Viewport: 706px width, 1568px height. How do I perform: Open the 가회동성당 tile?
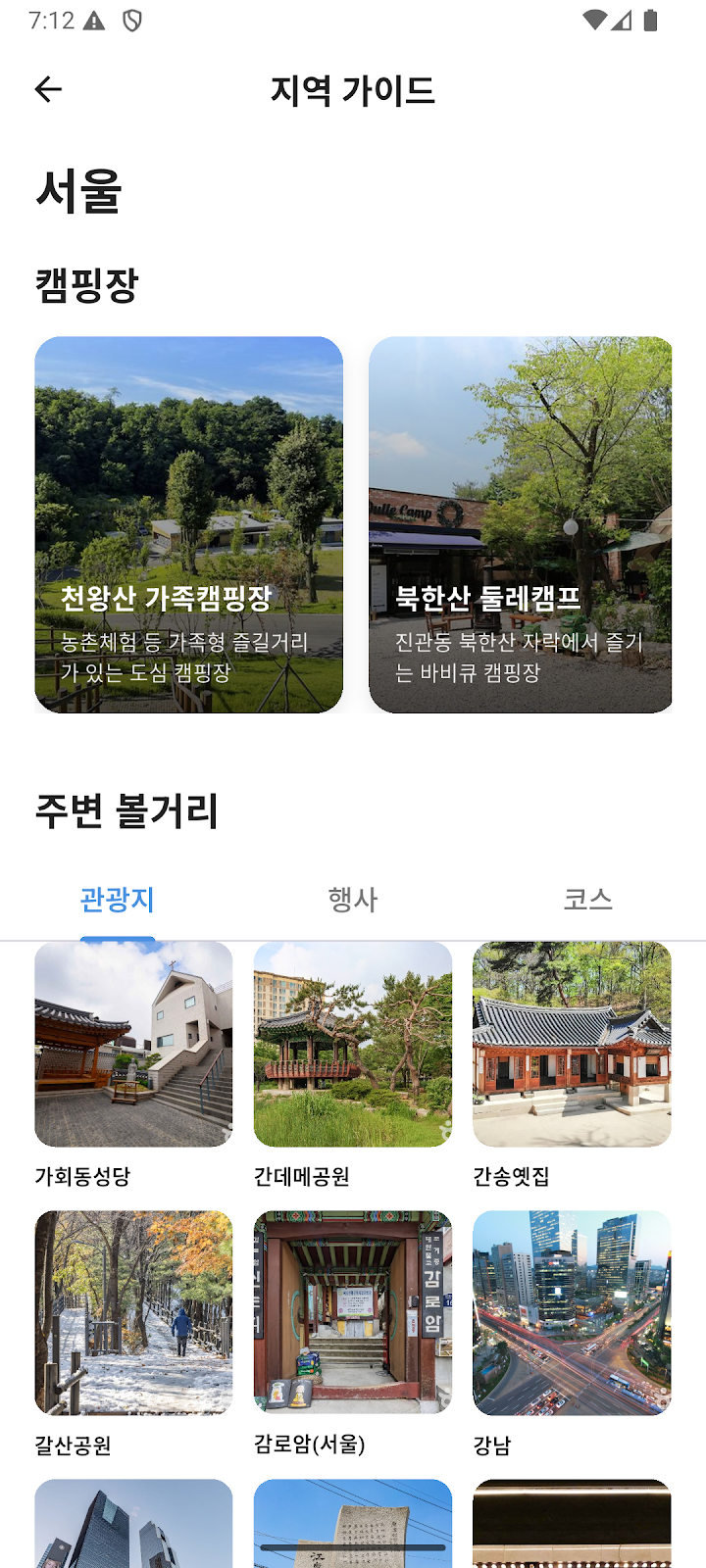click(134, 1066)
